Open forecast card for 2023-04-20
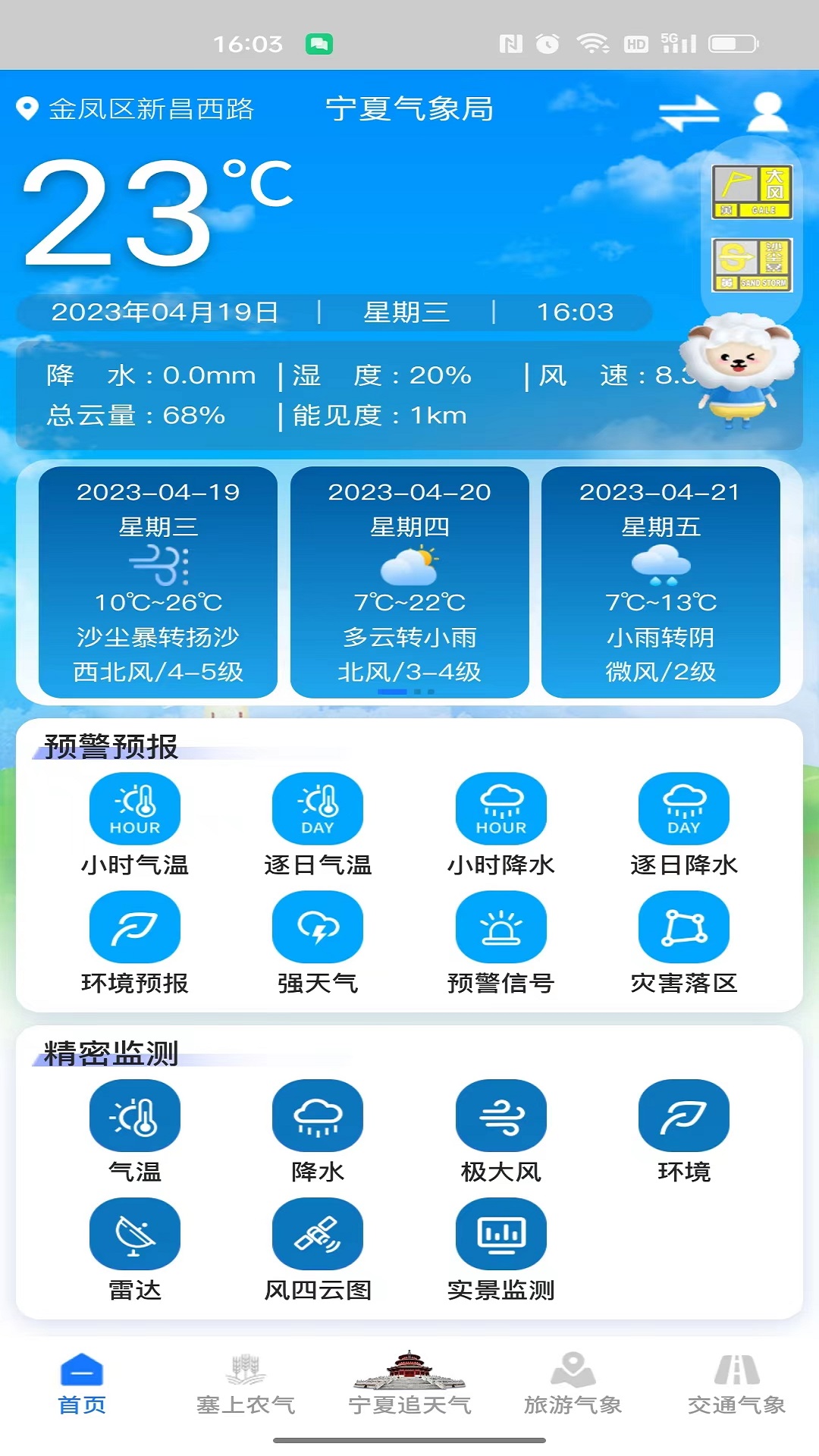Image resolution: width=819 pixels, height=1456 pixels. tap(409, 582)
